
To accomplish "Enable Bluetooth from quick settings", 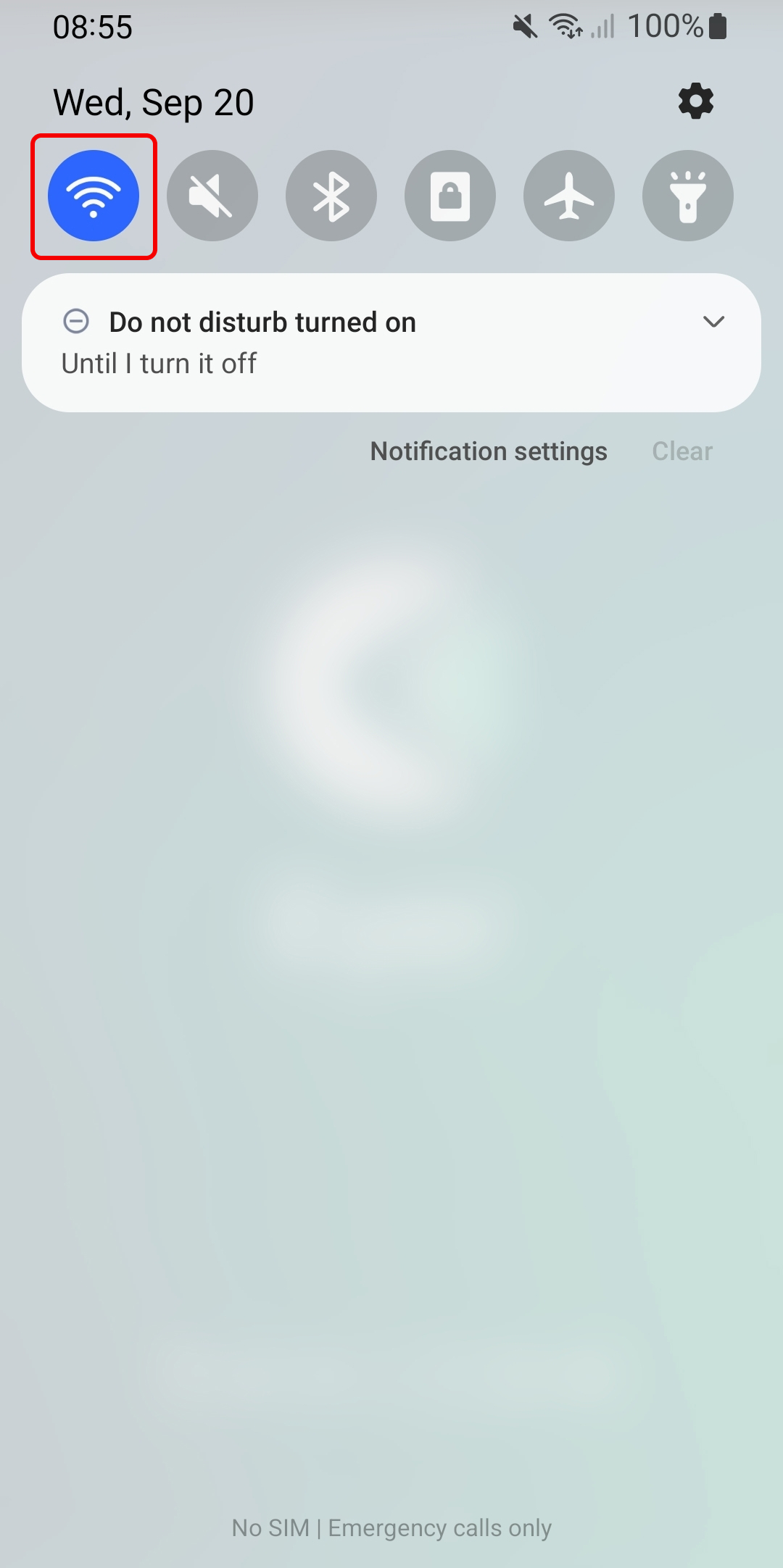I will coord(331,196).
